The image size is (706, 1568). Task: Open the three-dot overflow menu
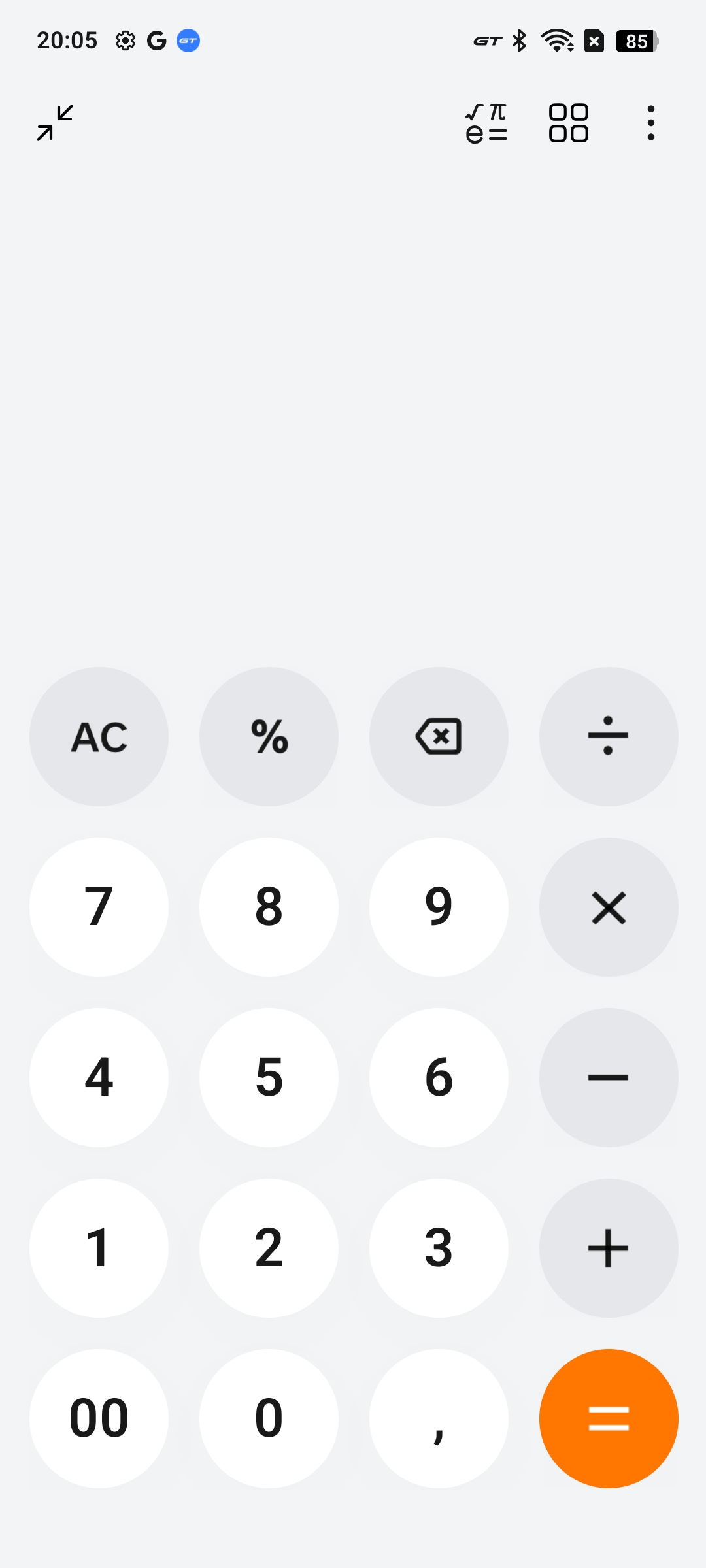click(650, 123)
